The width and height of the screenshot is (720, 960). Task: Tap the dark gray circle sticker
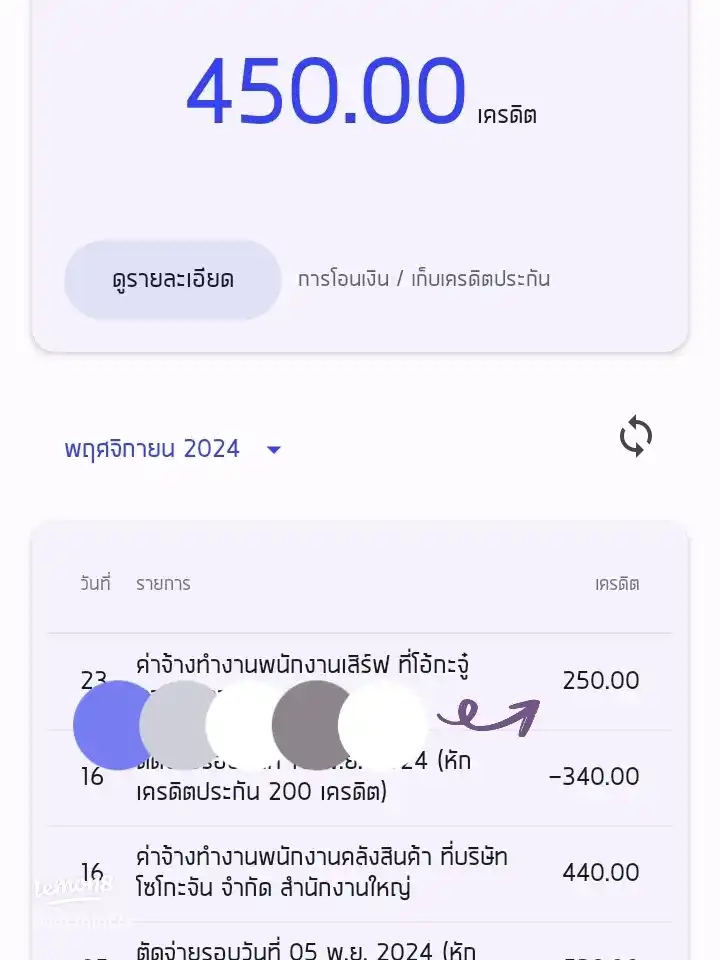pos(305,723)
